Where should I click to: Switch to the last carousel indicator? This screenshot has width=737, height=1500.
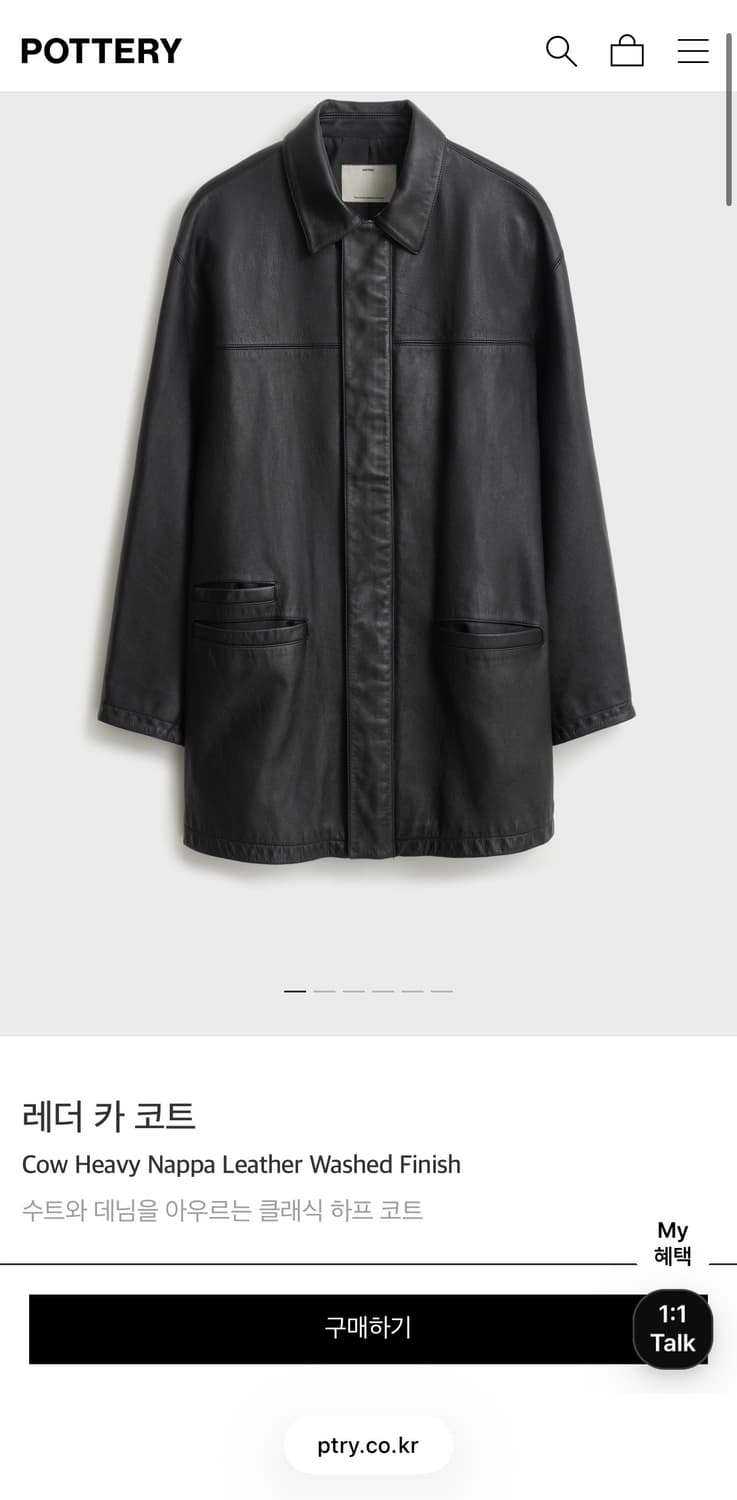tap(440, 990)
